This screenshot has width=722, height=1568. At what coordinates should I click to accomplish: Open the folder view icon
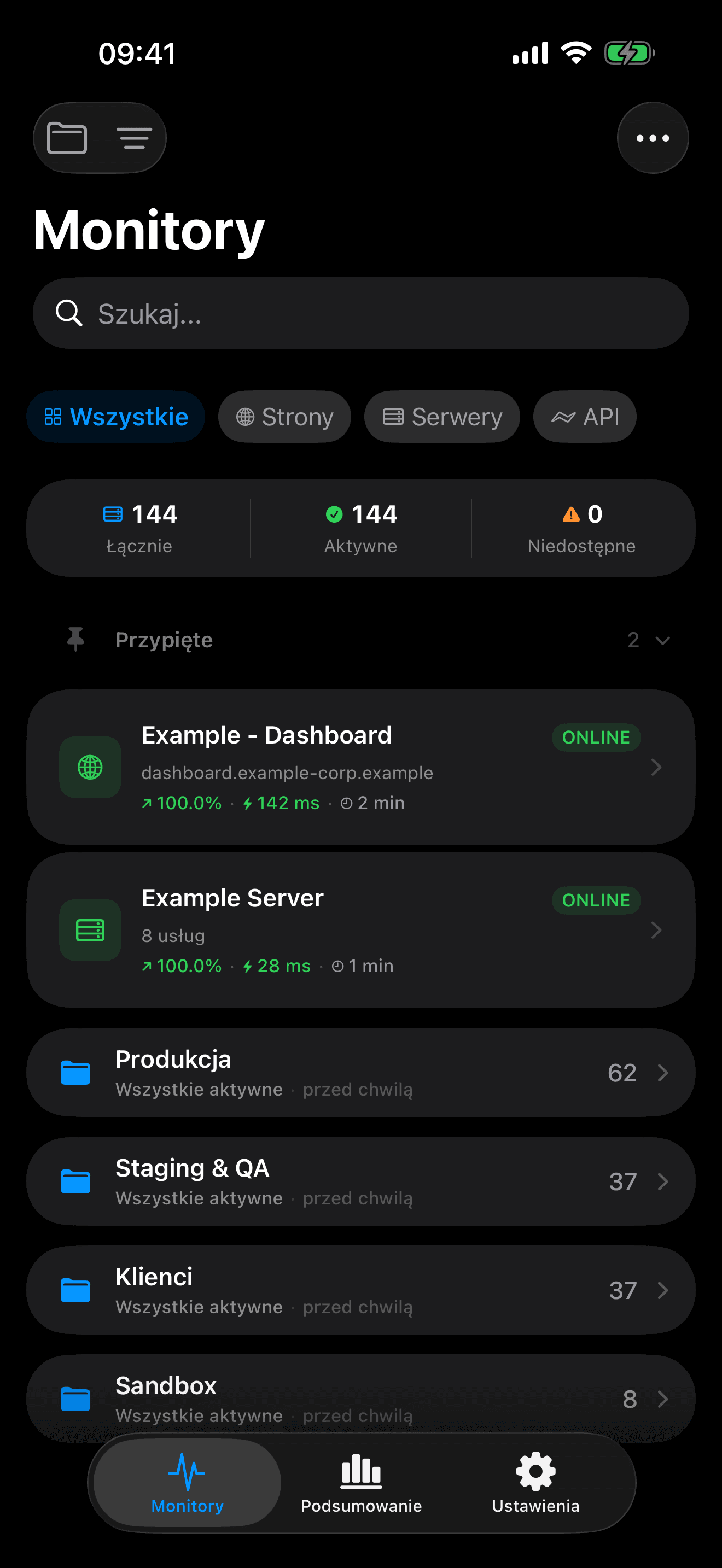[67, 138]
